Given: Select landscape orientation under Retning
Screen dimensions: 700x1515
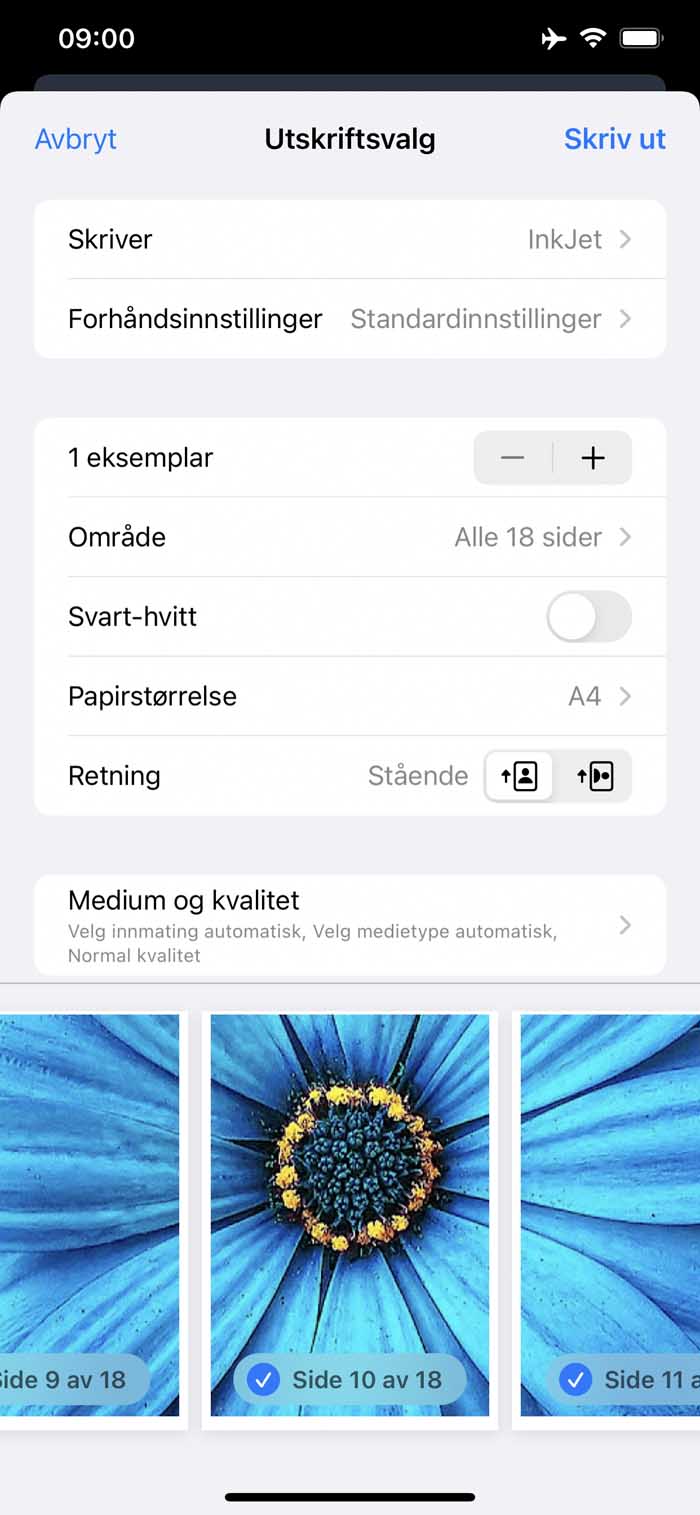Looking at the screenshot, I should [595, 776].
